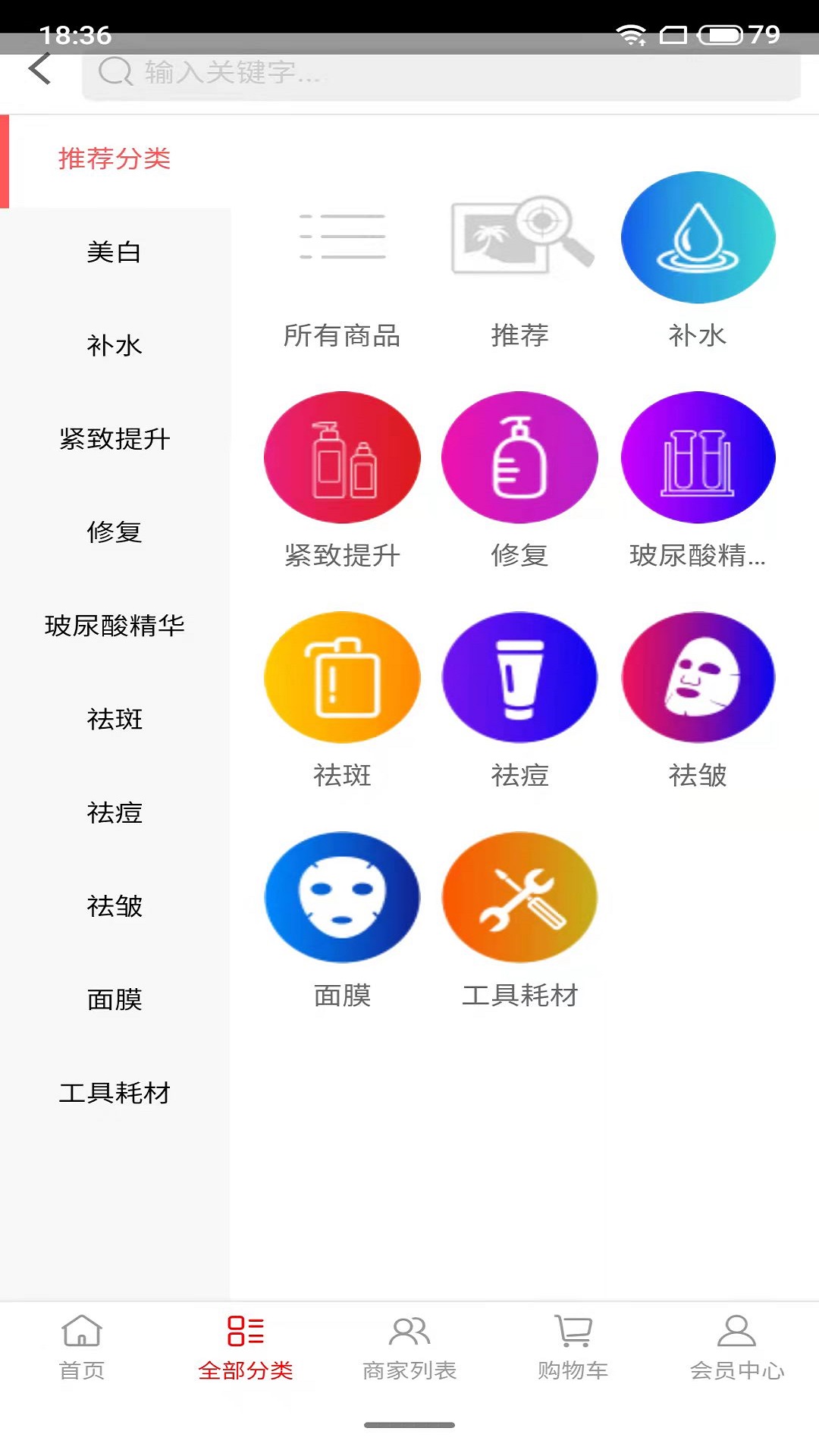Open the 会员中心 member center icon
This screenshot has width=819, height=1456.
pyautogui.click(x=737, y=1357)
